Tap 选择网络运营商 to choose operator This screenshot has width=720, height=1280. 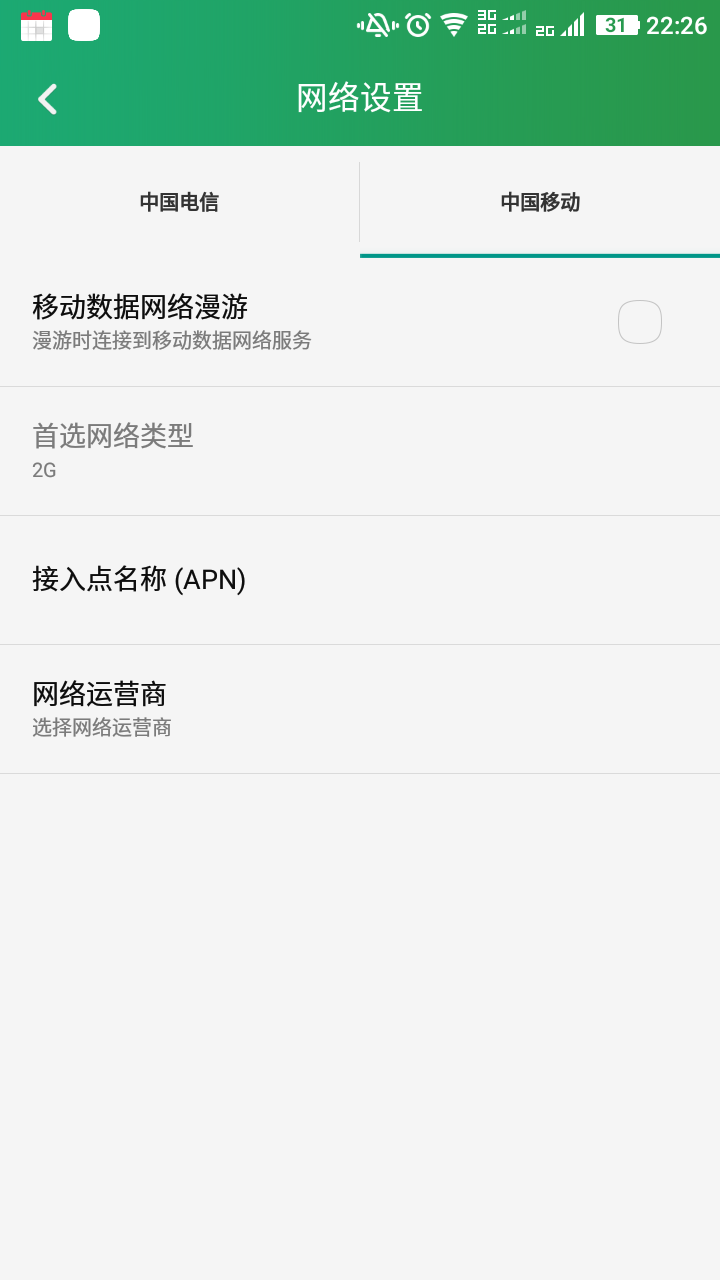[103, 727]
